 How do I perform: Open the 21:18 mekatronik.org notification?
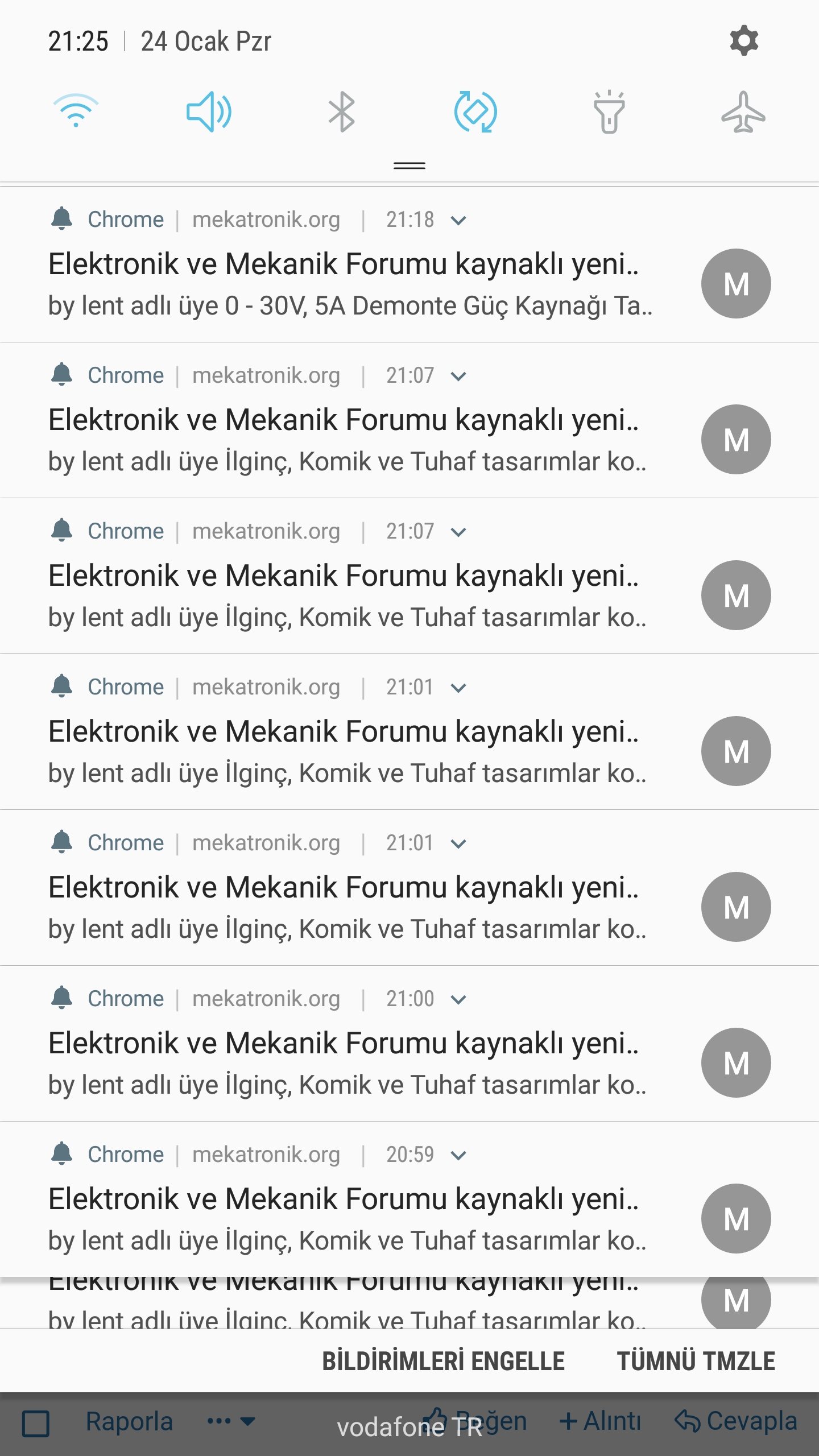coord(350,286)
